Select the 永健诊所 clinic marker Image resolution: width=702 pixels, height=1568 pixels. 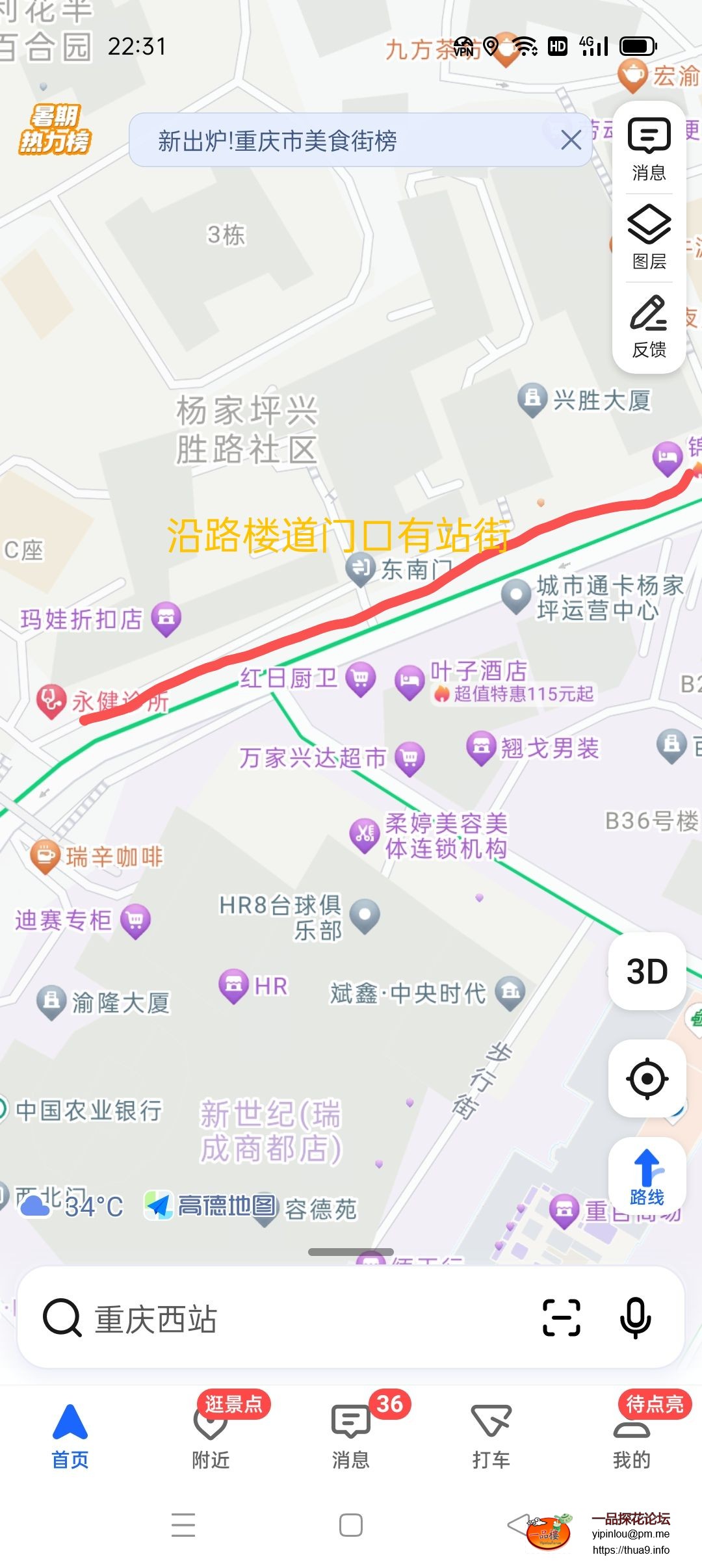pyautogui.click(x=51, y=699)
